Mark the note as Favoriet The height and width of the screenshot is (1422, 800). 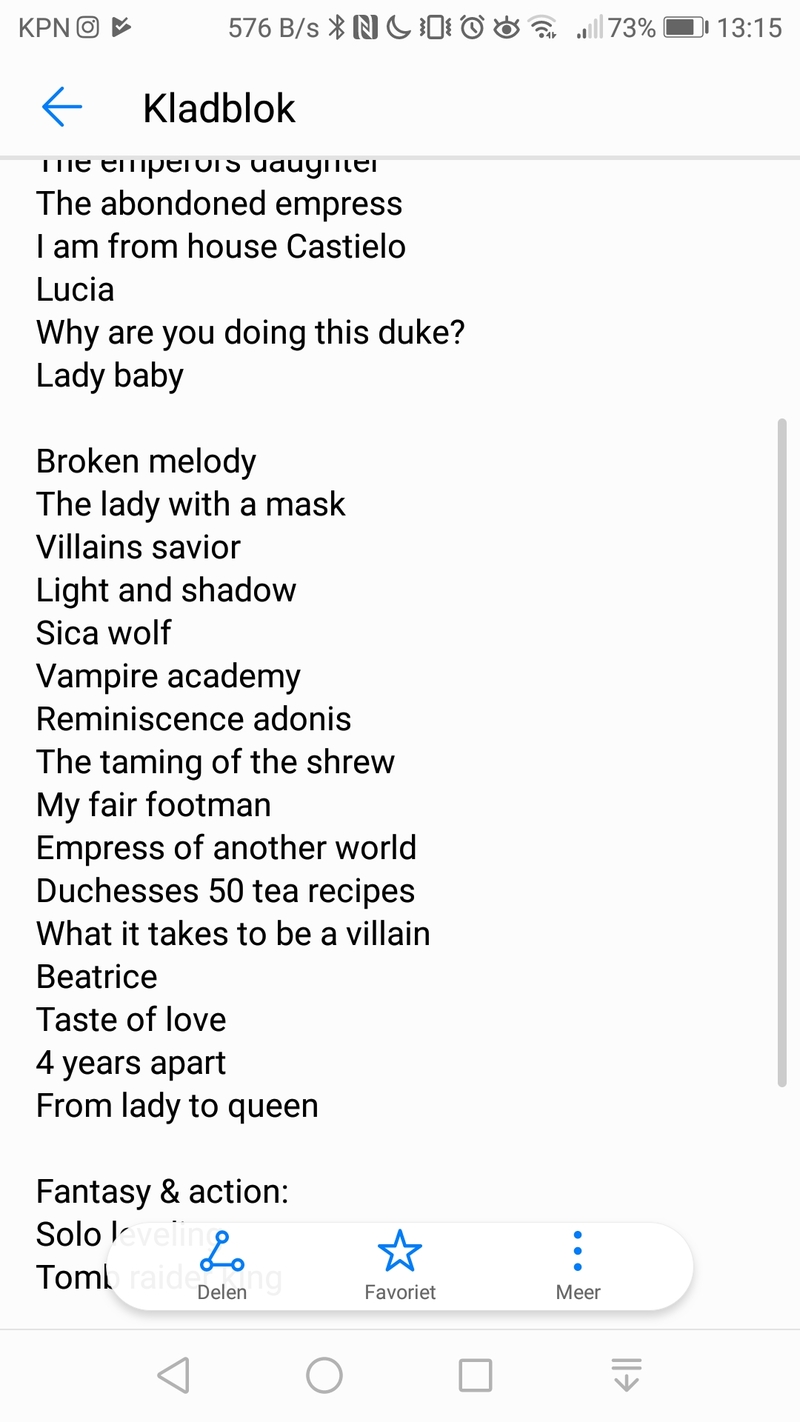coord(400,1266)
